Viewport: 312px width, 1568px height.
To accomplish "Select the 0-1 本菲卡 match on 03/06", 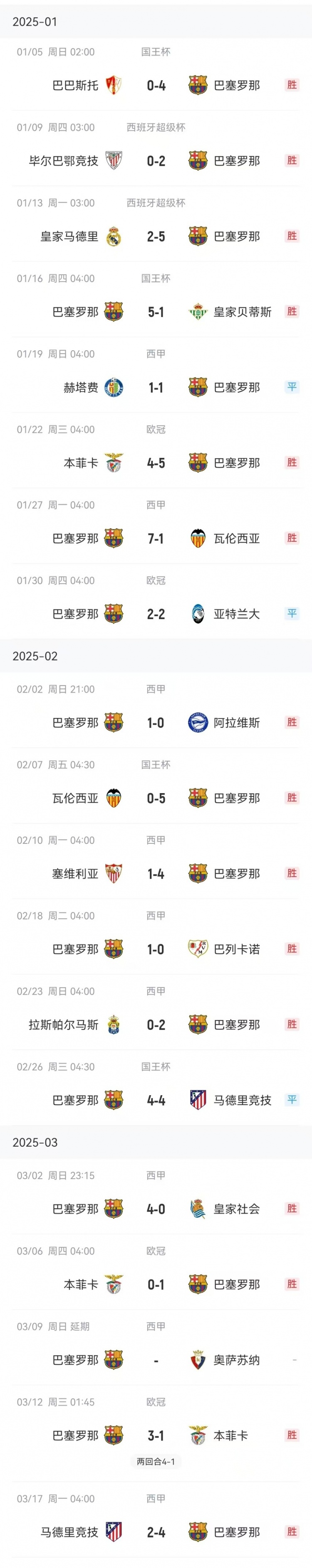I will [x=156, y=1284].
